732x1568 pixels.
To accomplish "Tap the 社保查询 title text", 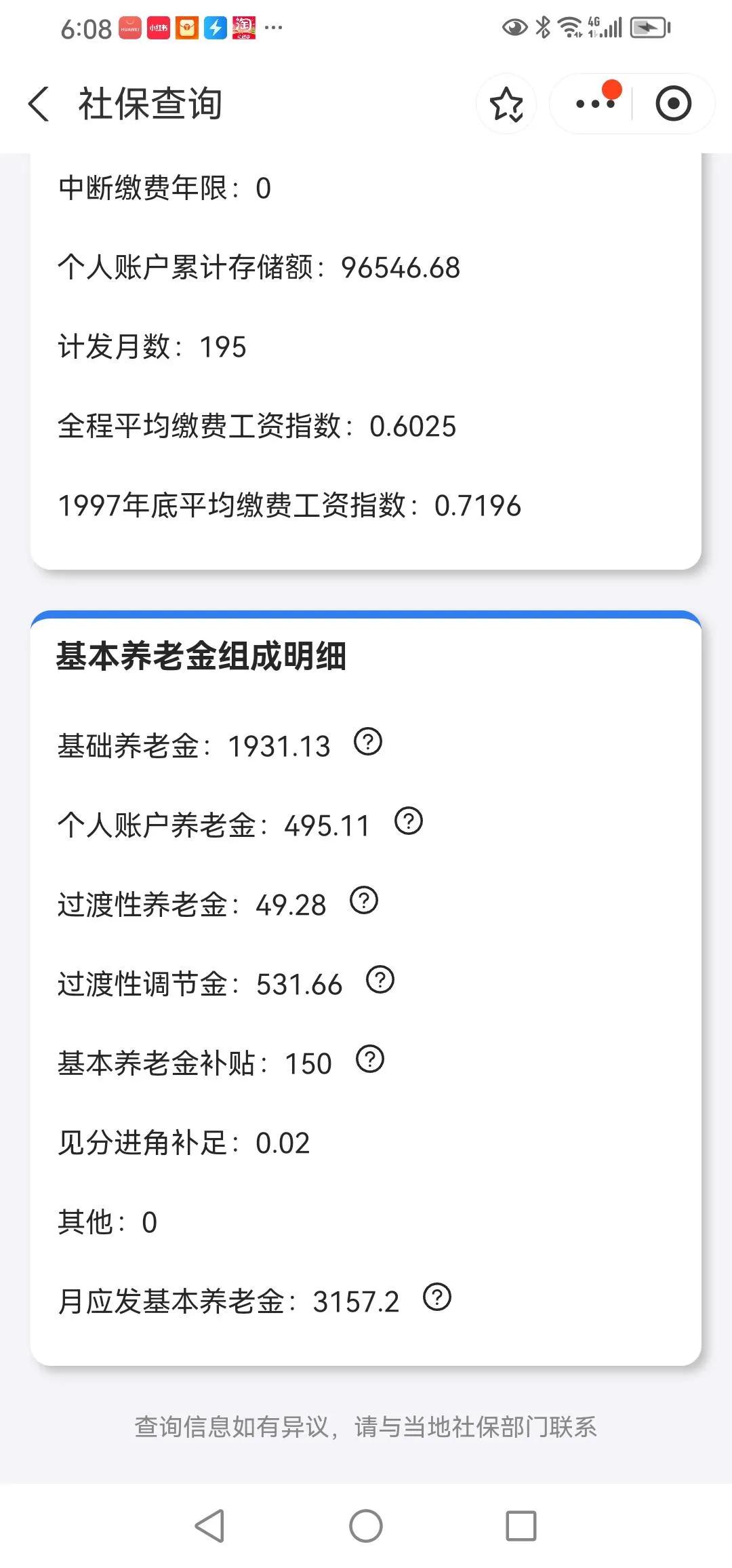I will click(x=150, y=103).
